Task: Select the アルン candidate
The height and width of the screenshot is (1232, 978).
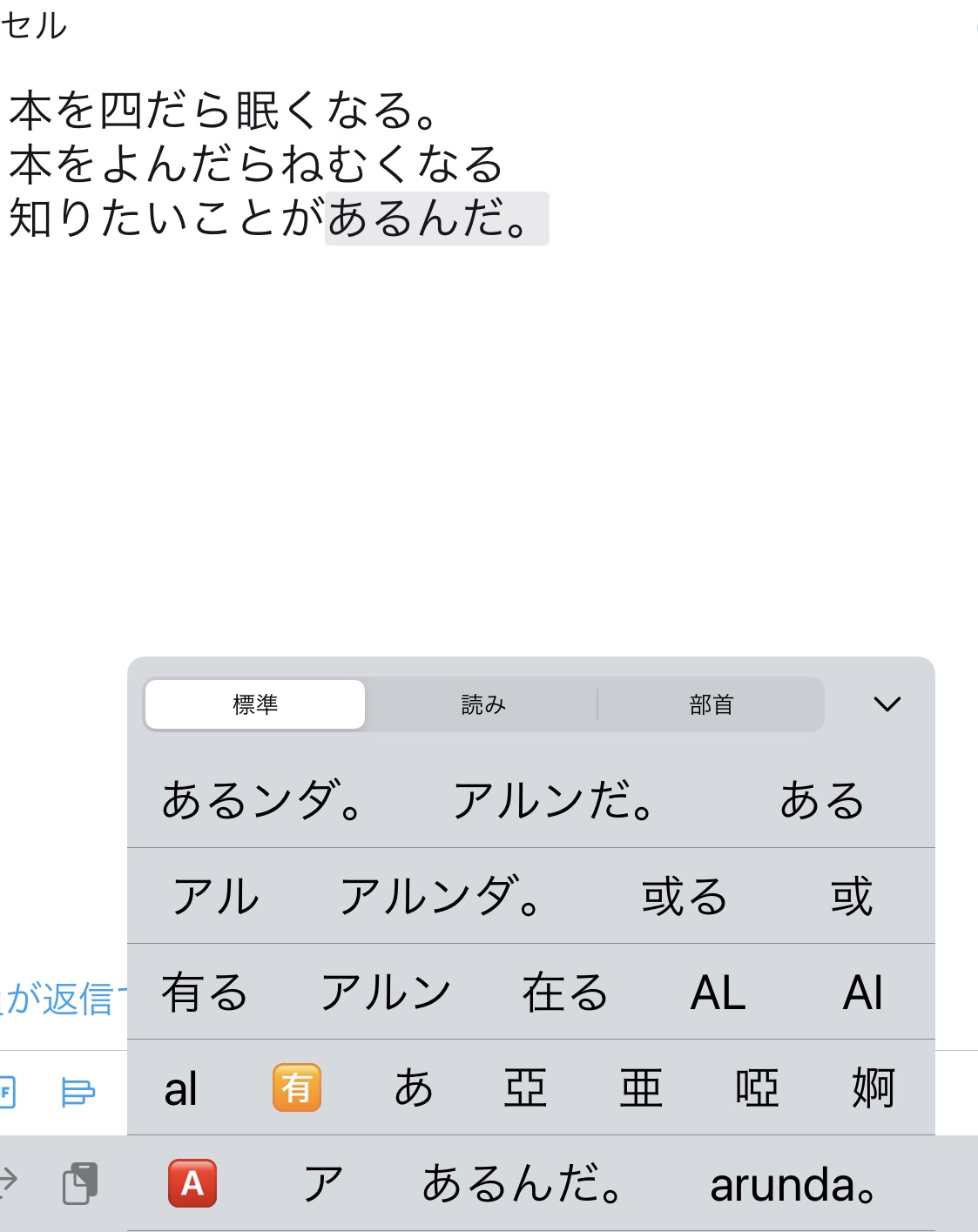Action: coord(386,992)
